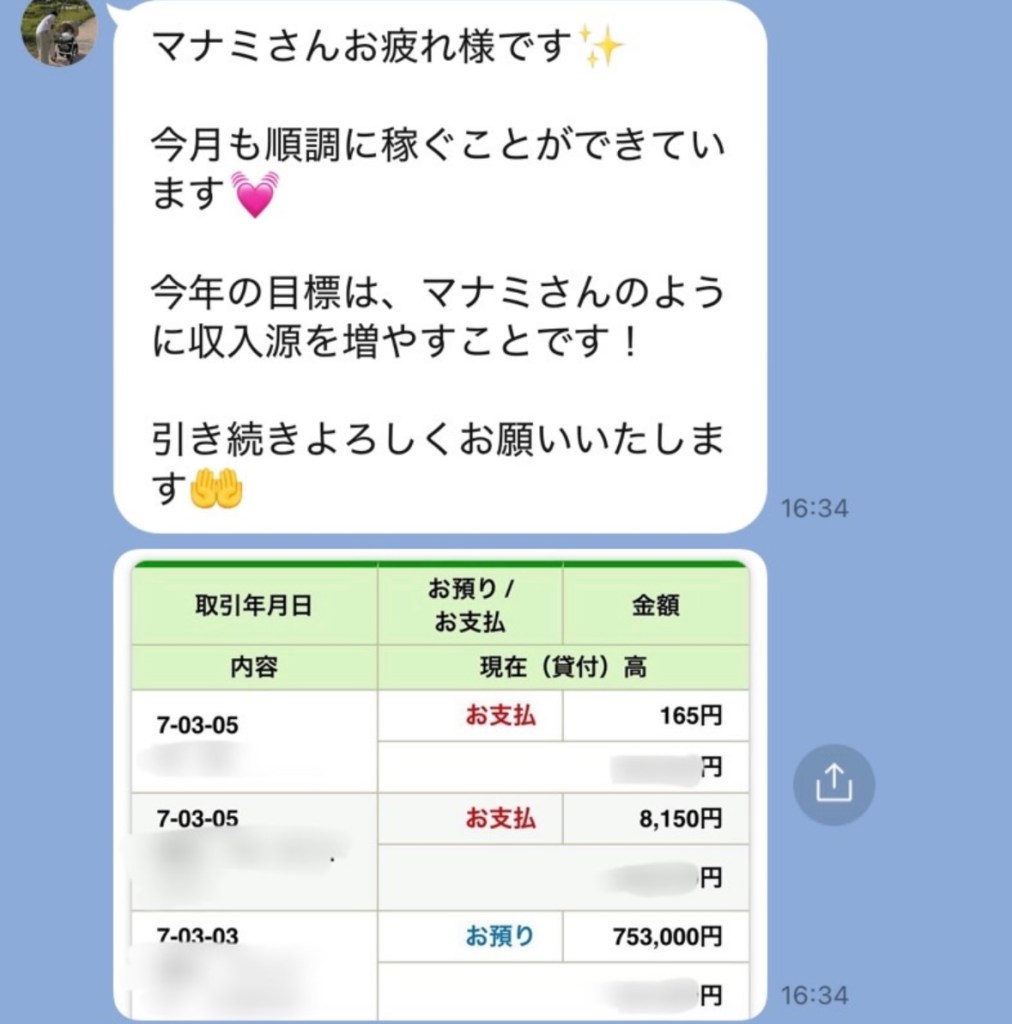Viewport: 1012px width, 1024px height.
Task: Open the sender's profile picture
Action: click(59, 30)
